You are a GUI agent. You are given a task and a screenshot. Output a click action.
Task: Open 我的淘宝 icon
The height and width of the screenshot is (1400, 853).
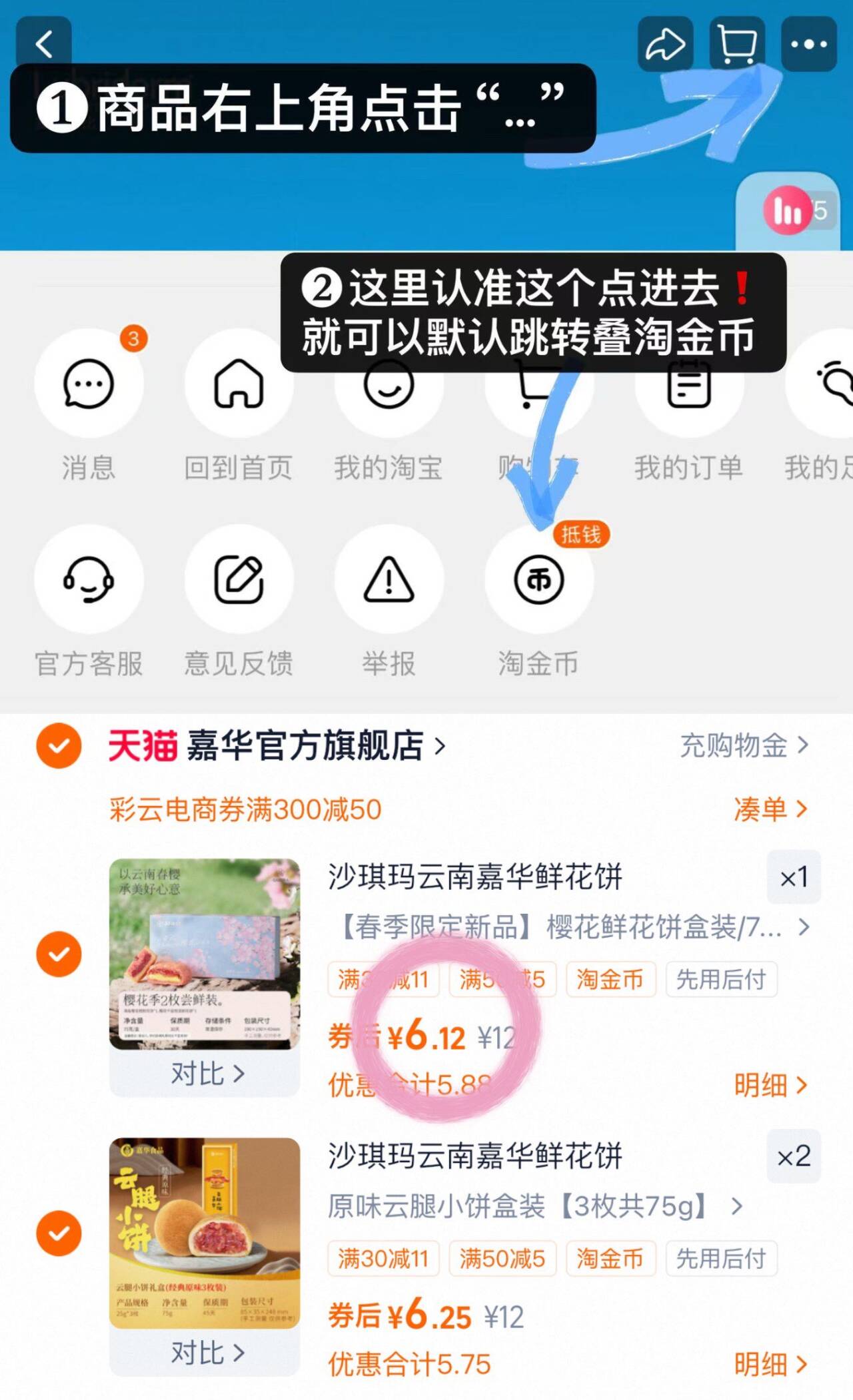pos(389,385)
